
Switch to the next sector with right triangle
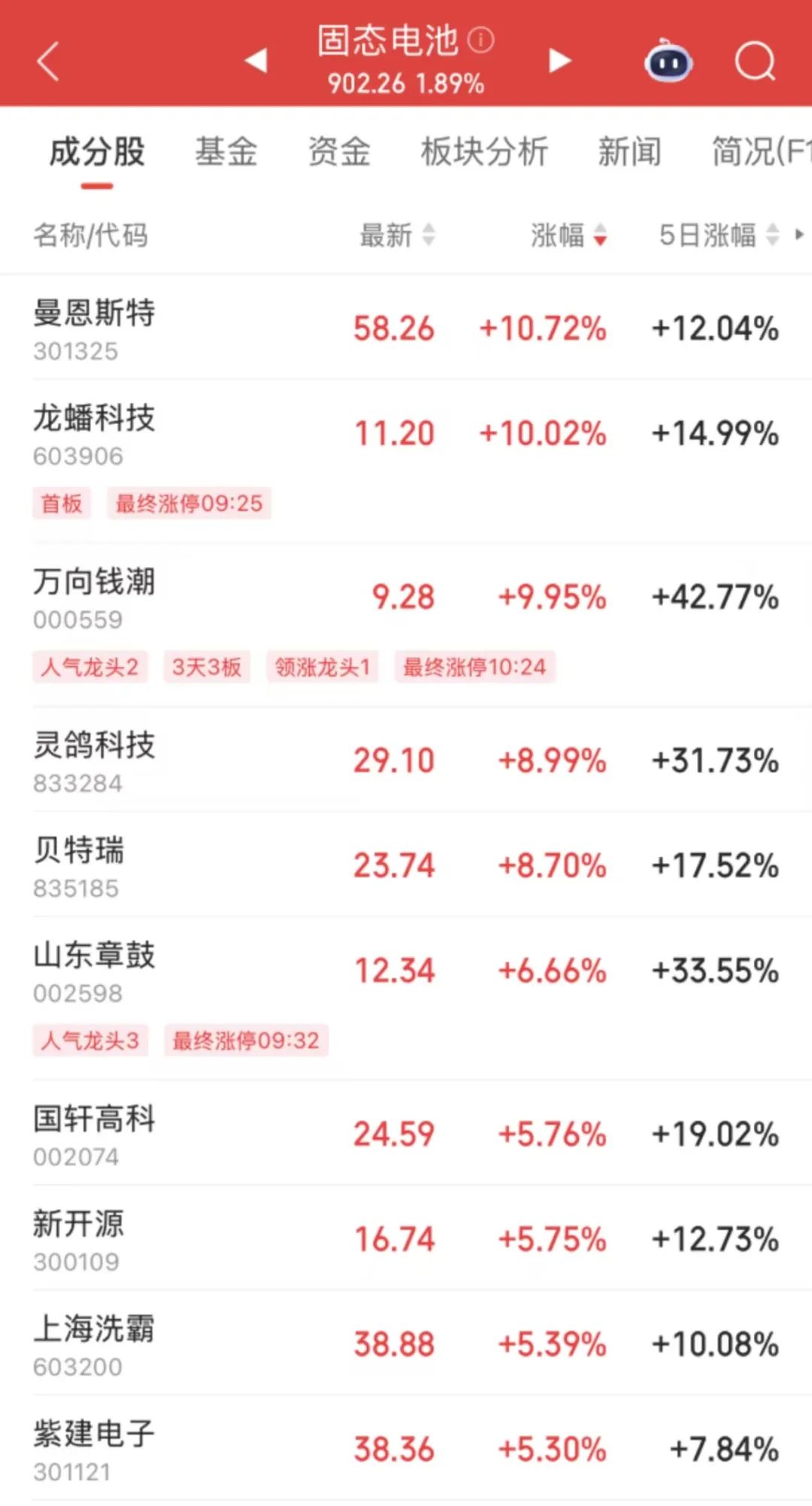coord(559,60)
